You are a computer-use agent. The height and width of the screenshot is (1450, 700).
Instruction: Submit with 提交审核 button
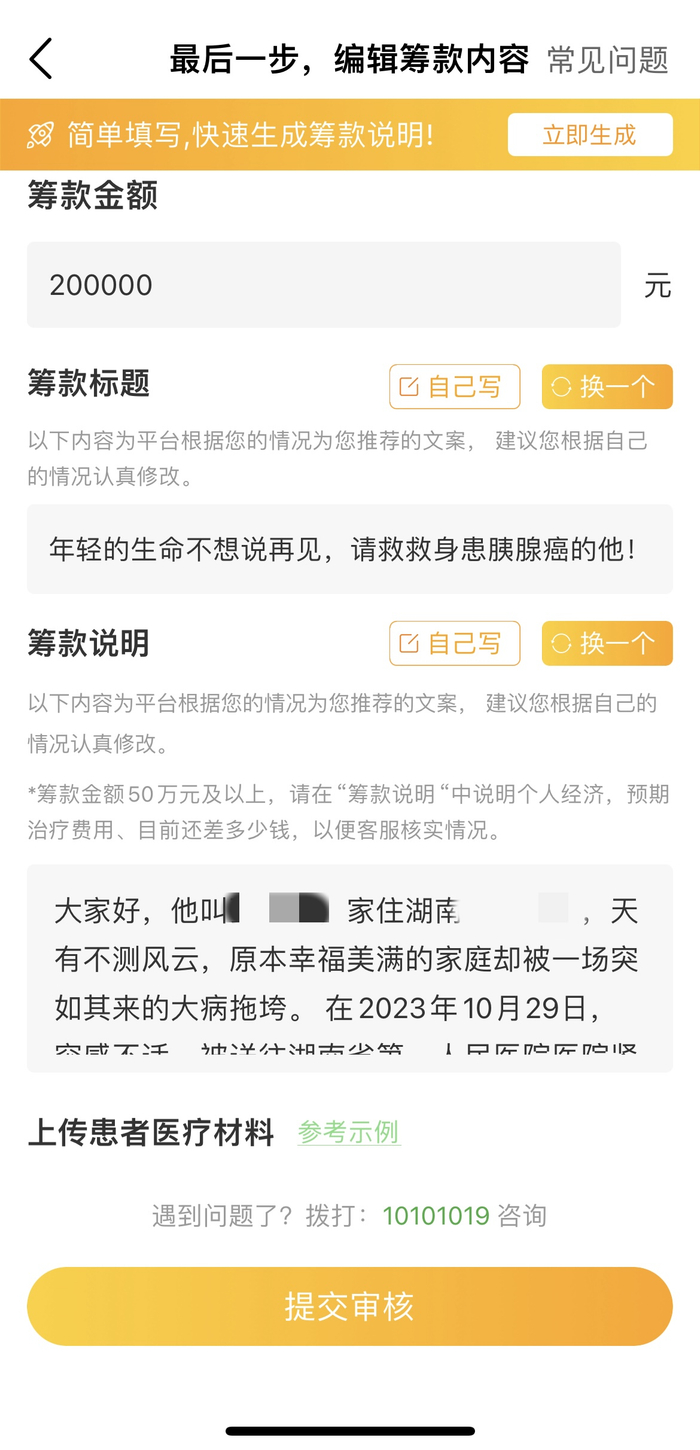point(349,1306)
